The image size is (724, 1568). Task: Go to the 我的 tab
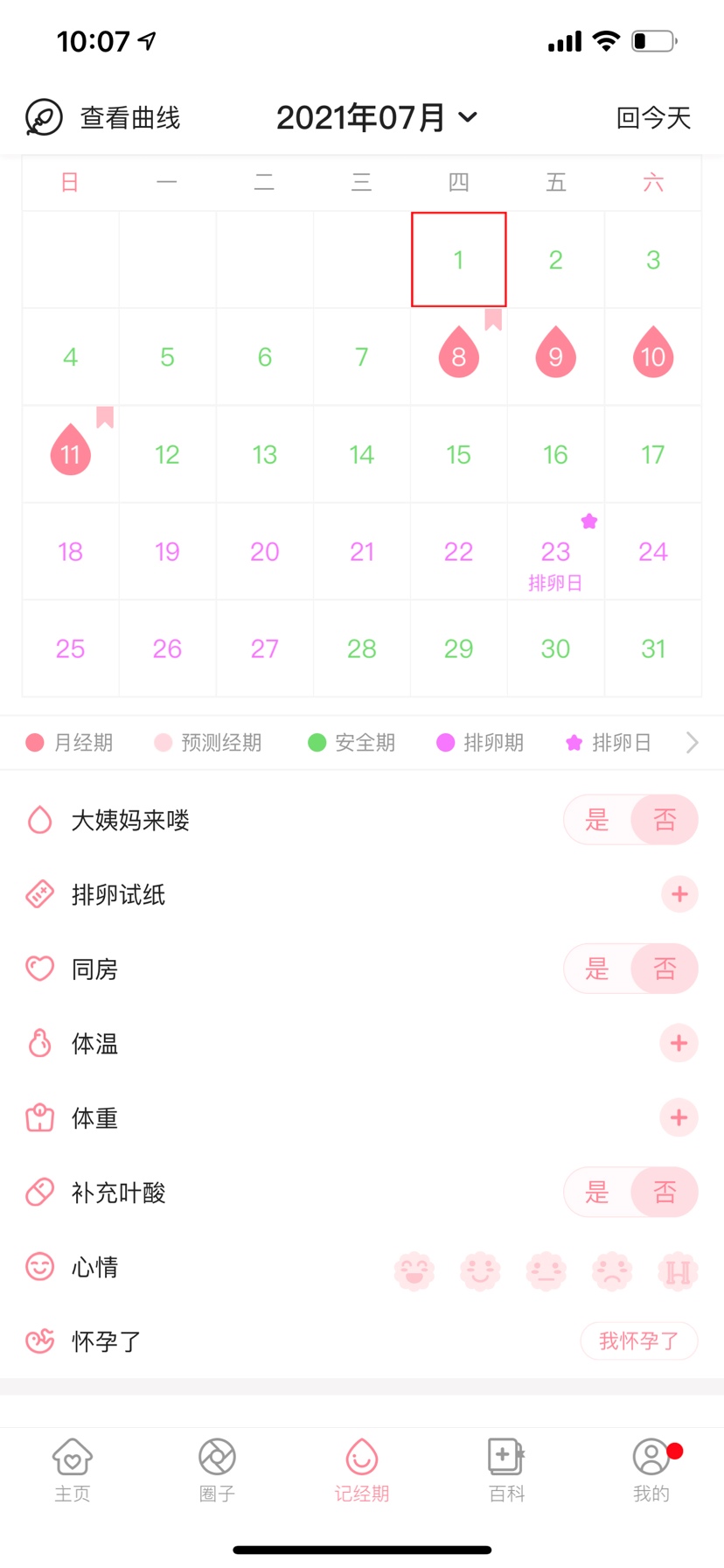651,1470
